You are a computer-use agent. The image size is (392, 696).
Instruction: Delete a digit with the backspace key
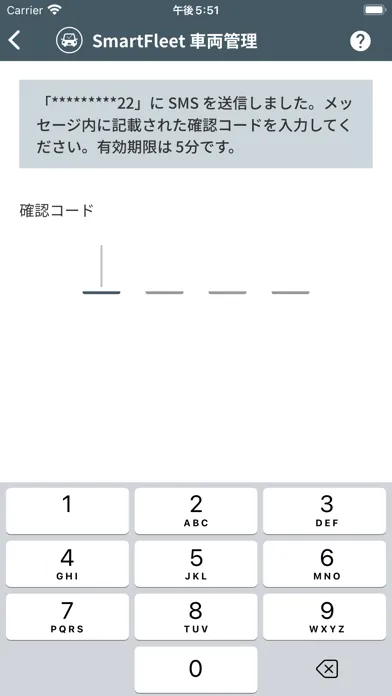(327, 669)
